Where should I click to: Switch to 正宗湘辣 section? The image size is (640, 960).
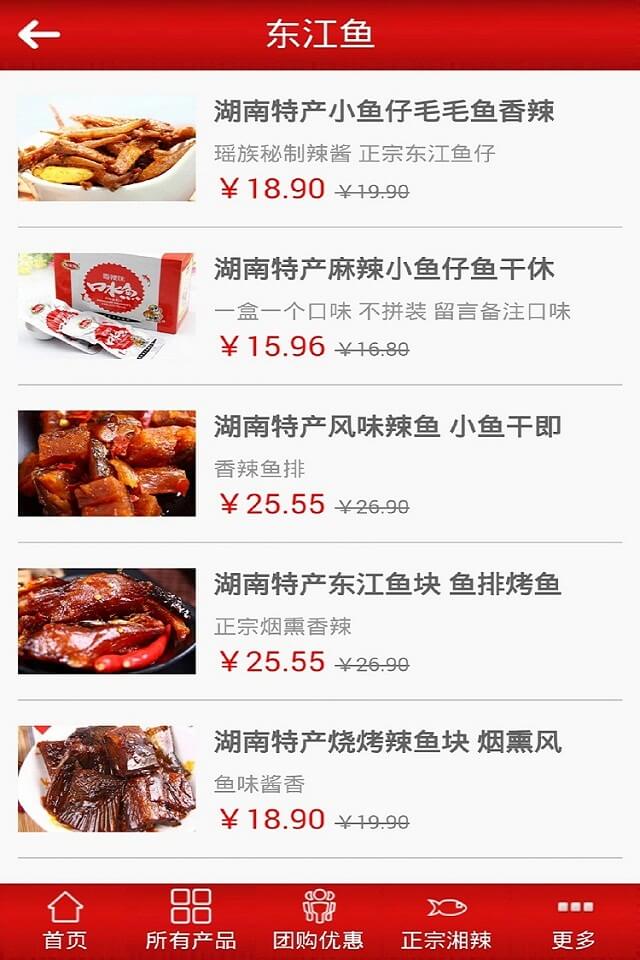coord(446,921)
